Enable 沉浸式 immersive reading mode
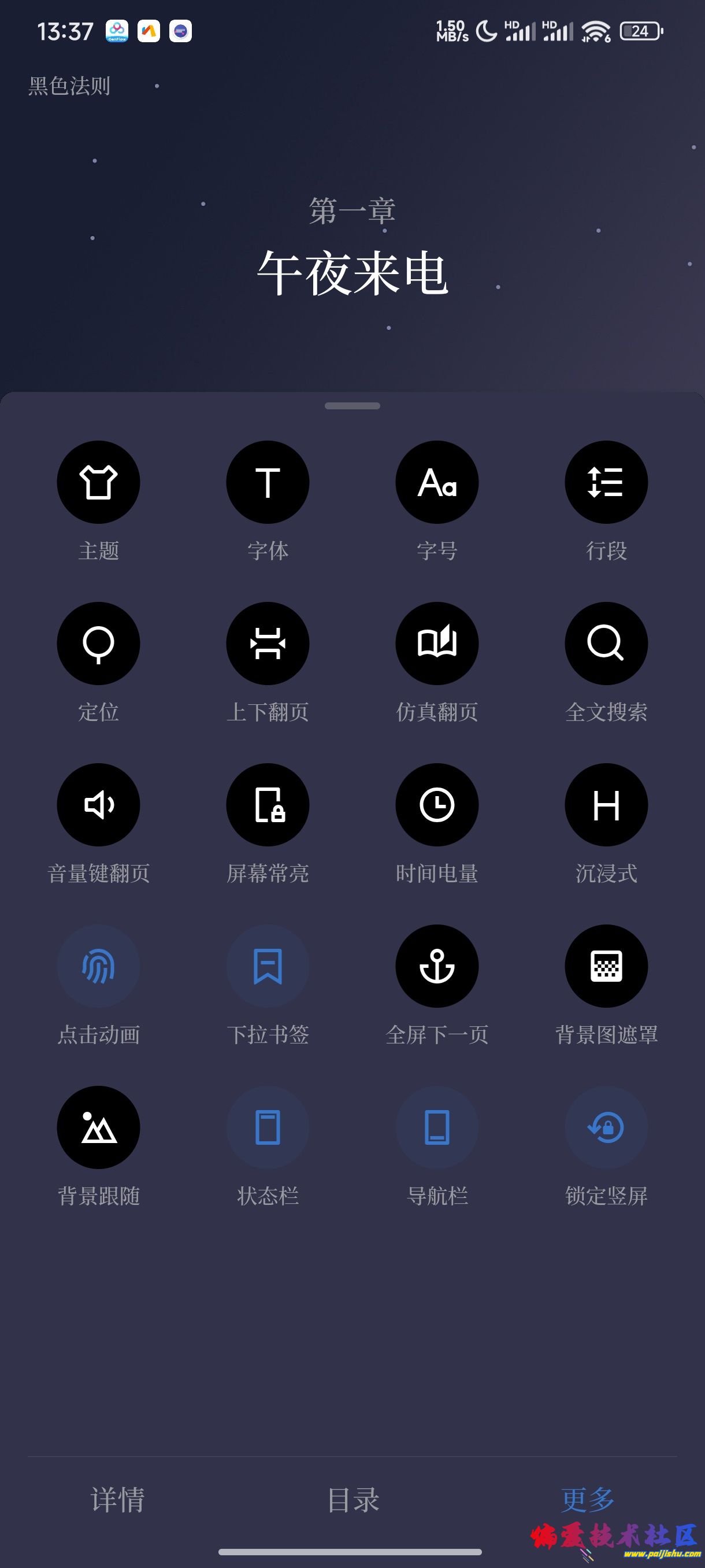The width and height of the screenshot is (705, 1568). click(606, 805)
